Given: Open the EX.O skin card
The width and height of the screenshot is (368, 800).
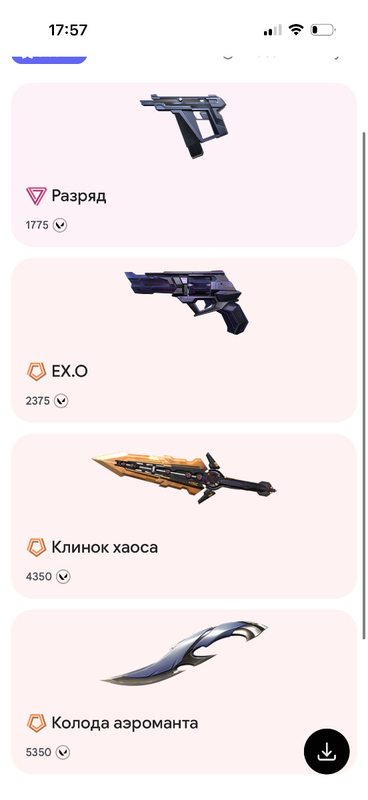Looking at the screenshot, I should coord(184,340).
